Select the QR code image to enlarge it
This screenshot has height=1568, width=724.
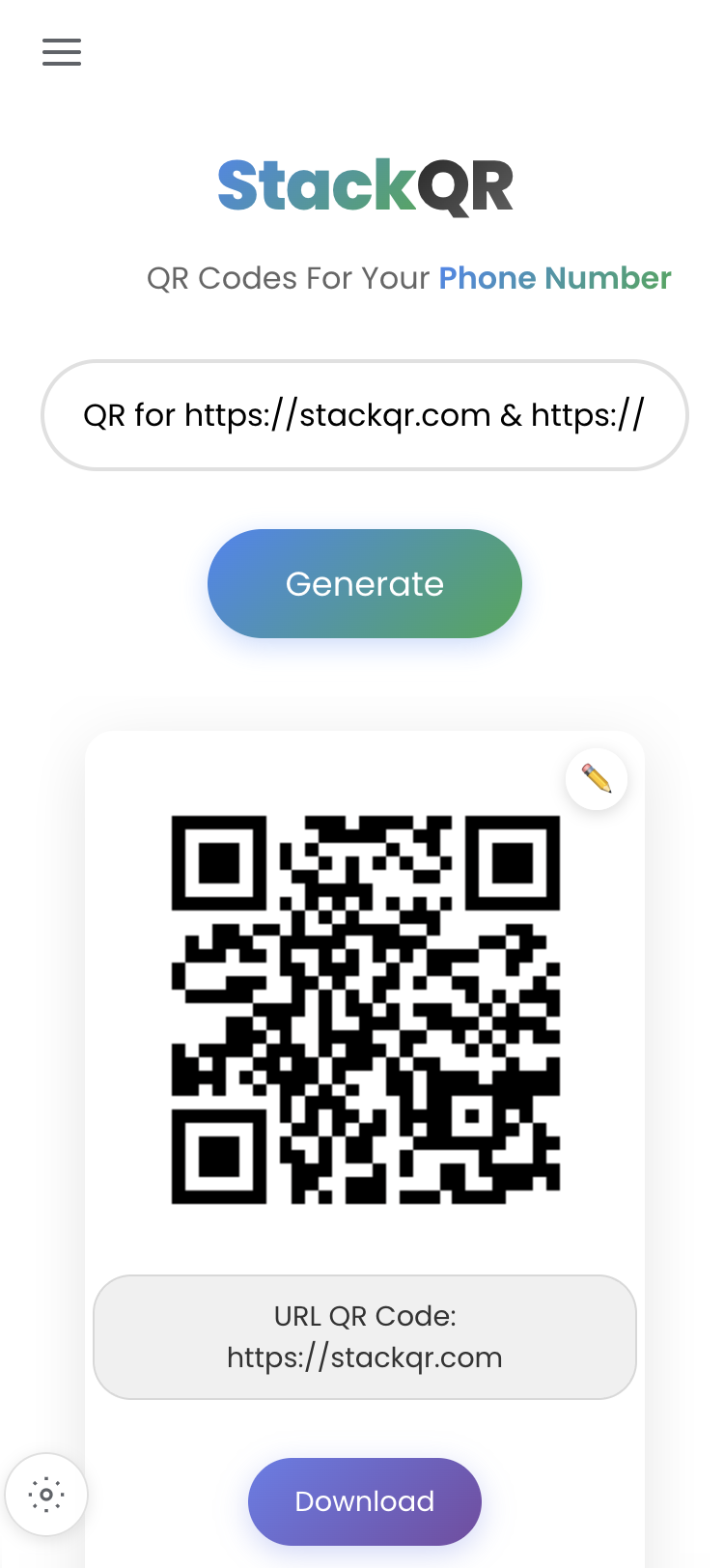tap(365, 1009)
